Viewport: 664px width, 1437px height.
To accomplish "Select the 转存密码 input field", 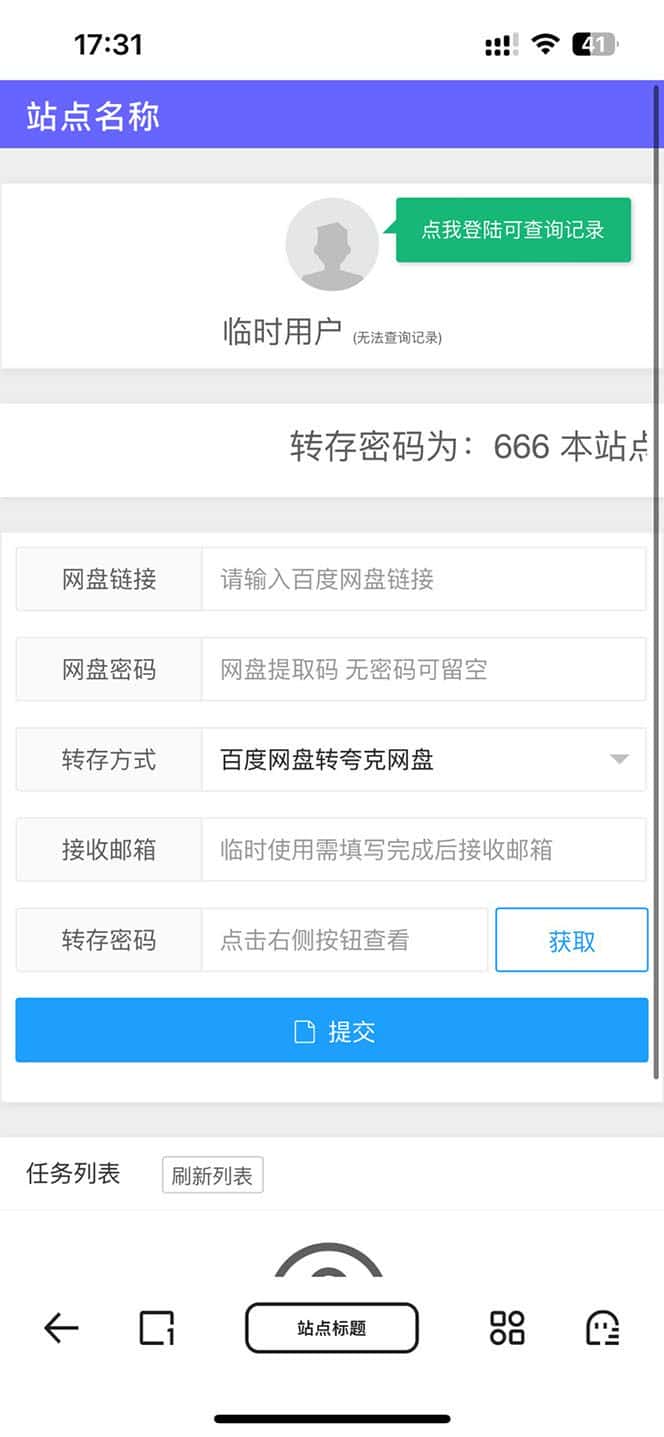I will (344, 940).
